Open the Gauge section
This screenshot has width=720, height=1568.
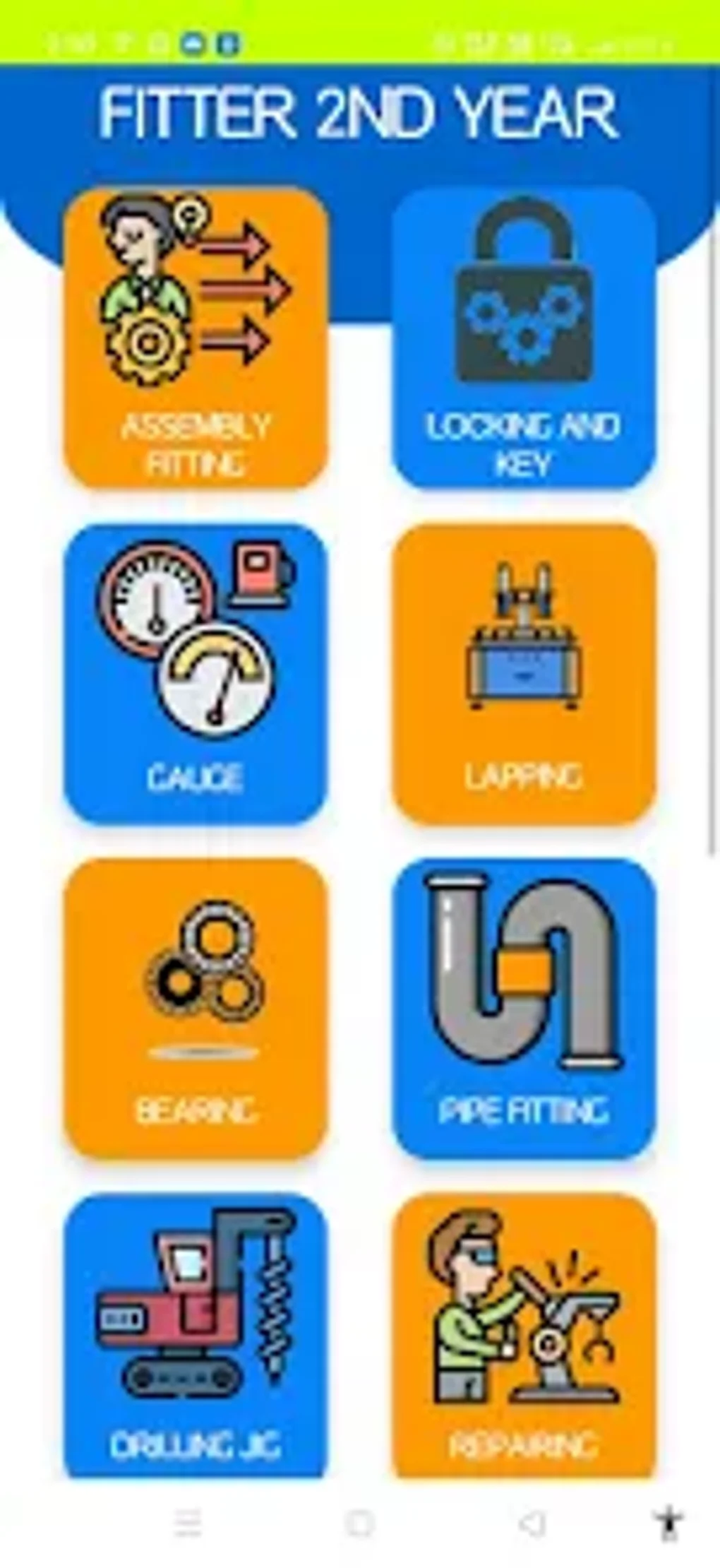(196, 673)
